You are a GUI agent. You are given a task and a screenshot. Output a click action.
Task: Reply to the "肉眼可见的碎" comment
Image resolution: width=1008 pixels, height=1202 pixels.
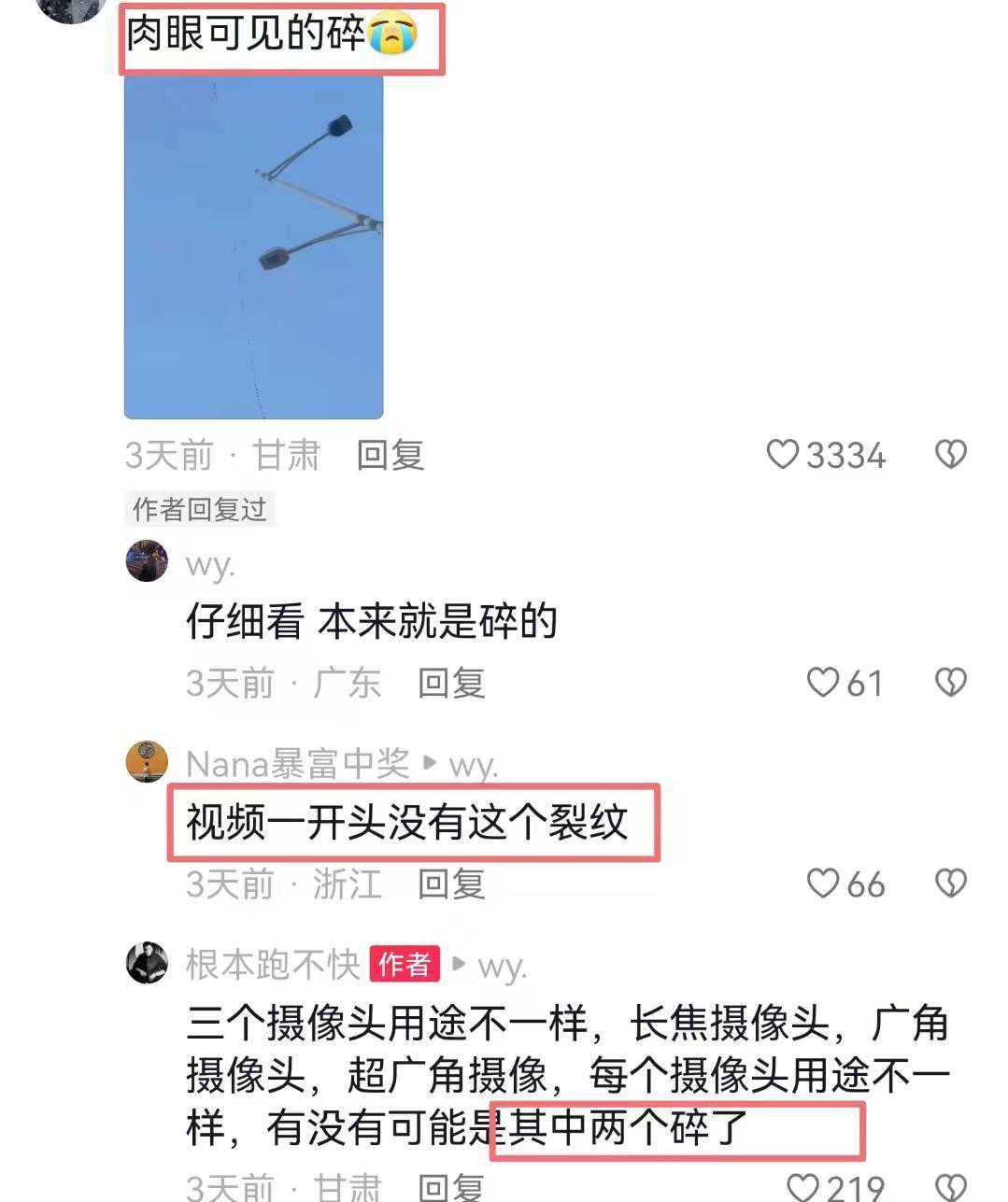click(x=390, y=456)
